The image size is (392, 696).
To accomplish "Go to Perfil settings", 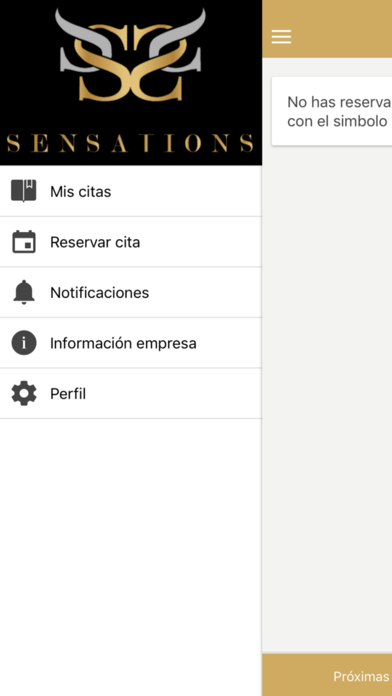I will pyautogui.click(x=131, y=394).
